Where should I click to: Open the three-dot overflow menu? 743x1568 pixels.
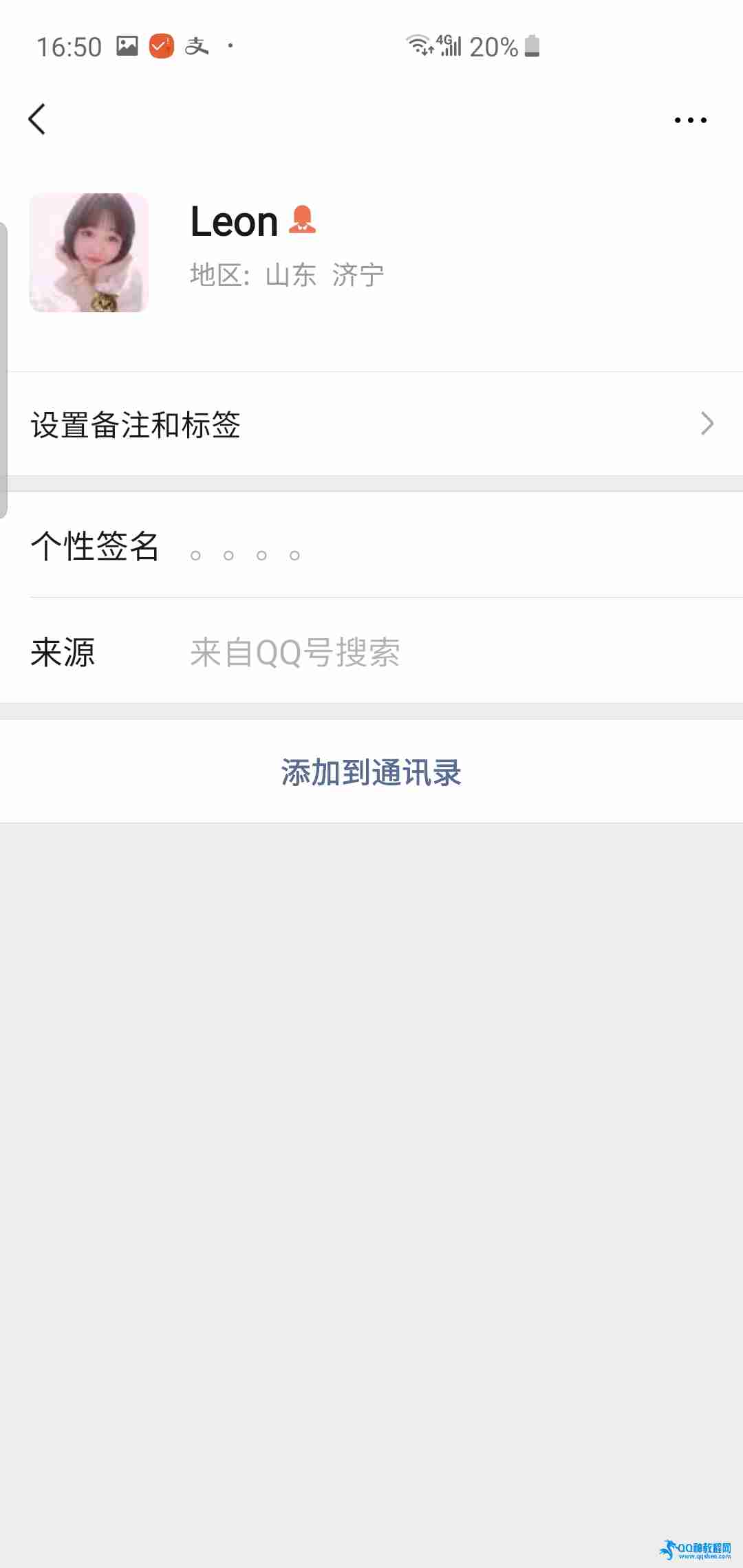(690, 120)
